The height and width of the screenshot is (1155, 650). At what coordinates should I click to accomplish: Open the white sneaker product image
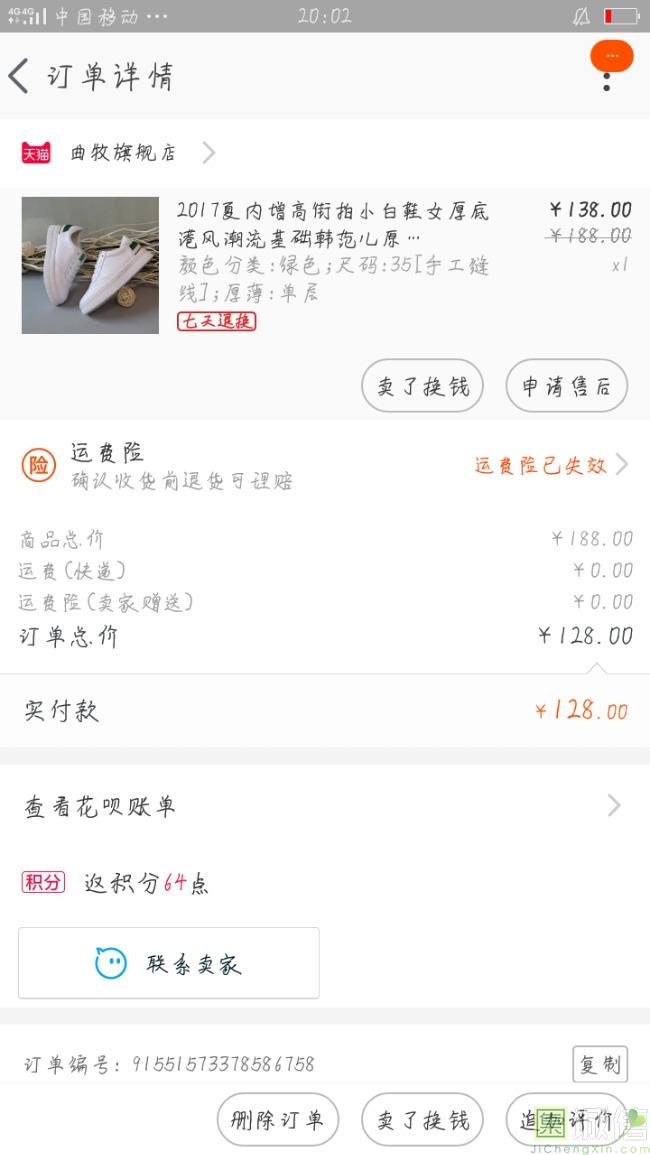pyautogui.click(x=90, y=265)
